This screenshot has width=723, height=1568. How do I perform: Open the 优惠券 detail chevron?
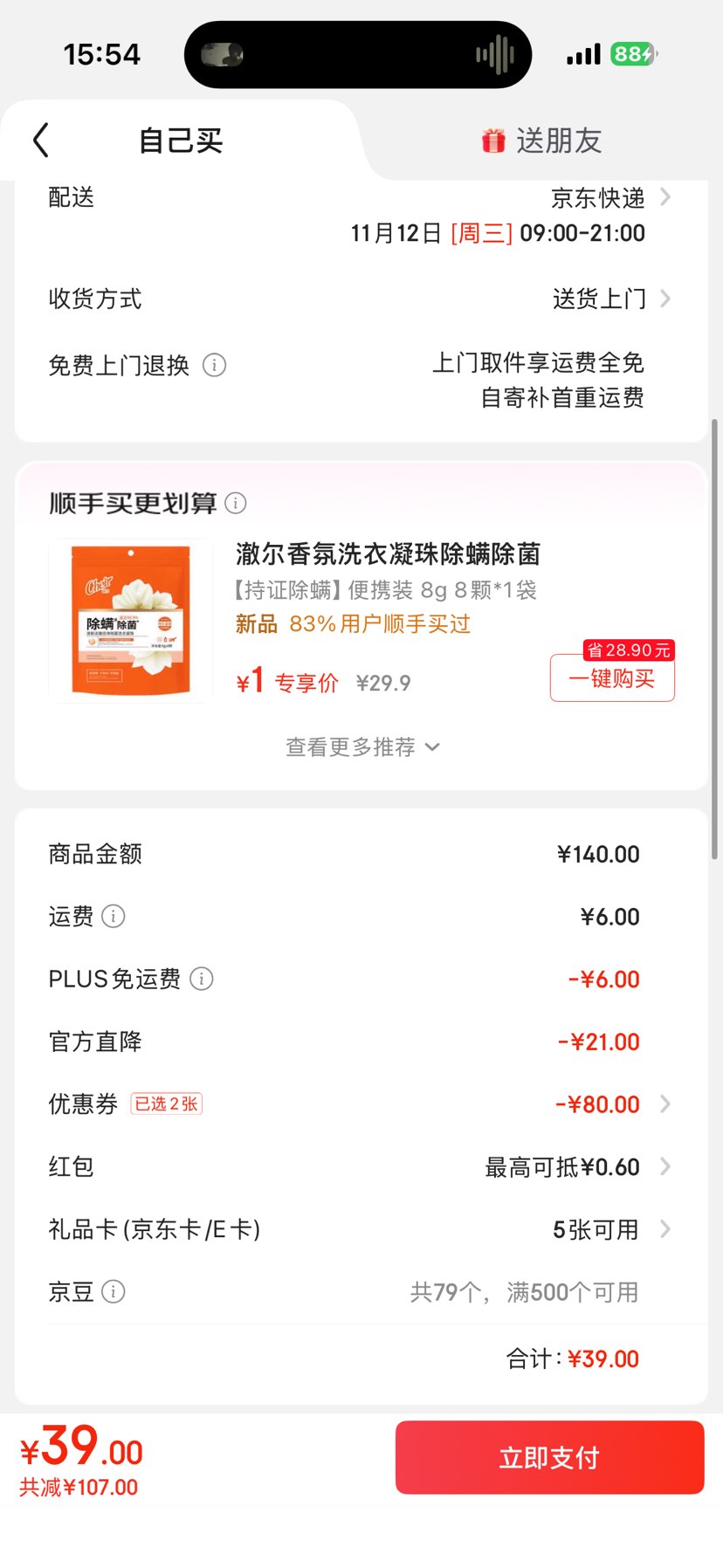coord(665,1104)
